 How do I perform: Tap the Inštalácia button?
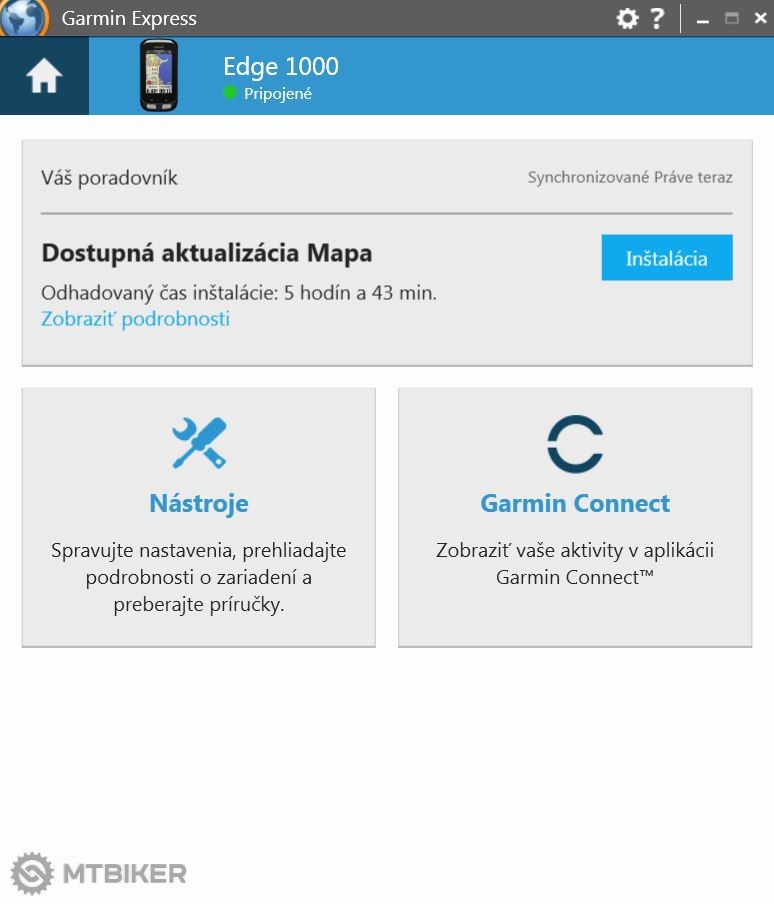(x=666, y=258)
